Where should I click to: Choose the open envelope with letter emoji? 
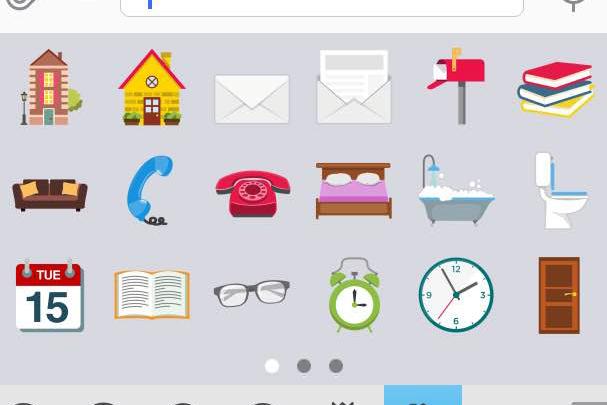pyautogui.click(x=353, y=88)
